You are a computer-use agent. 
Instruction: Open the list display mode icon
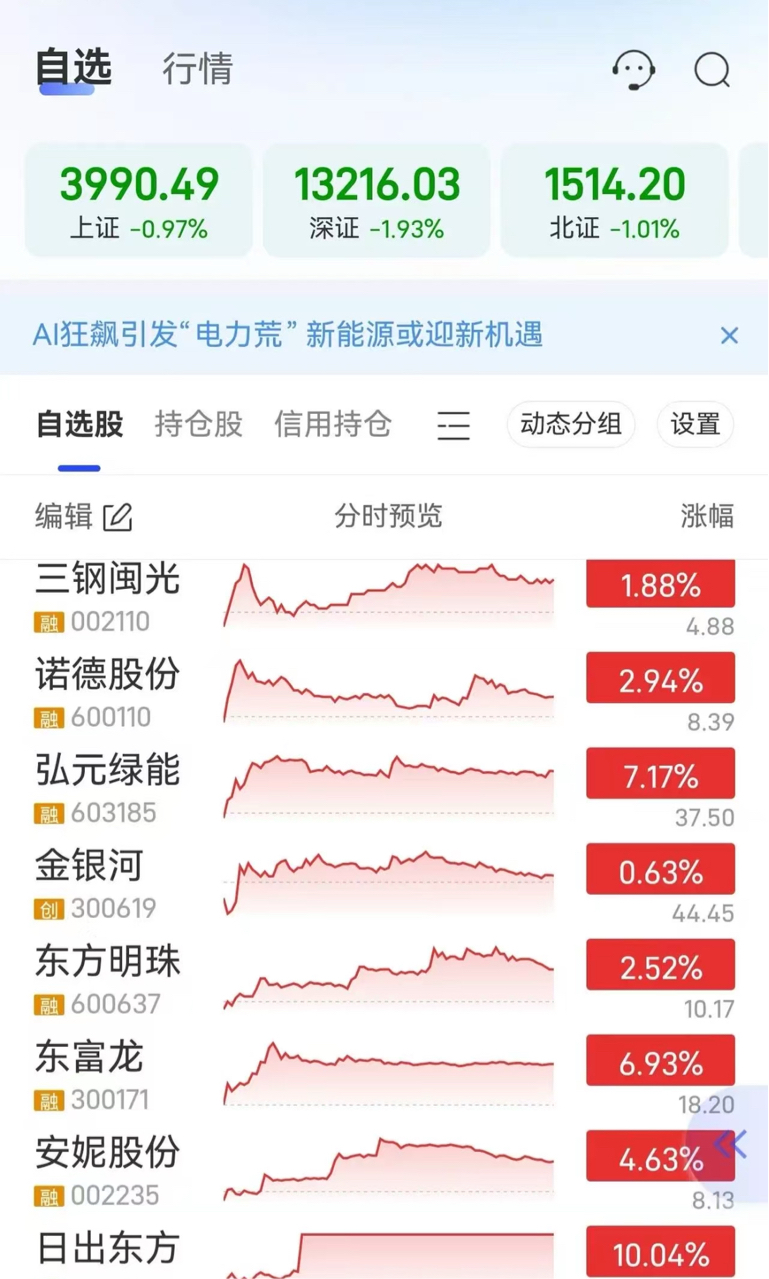(455, 425)
